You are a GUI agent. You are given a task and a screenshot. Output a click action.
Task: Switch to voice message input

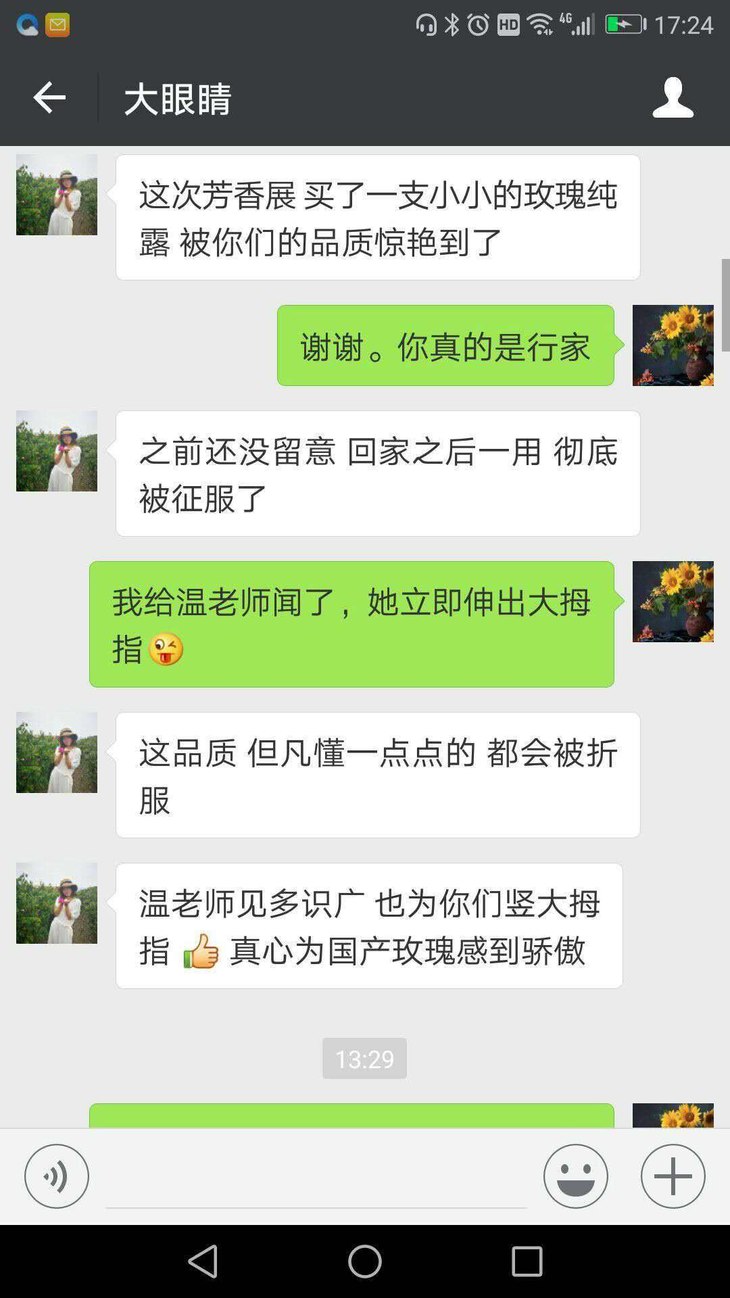tap(57, 1176)
